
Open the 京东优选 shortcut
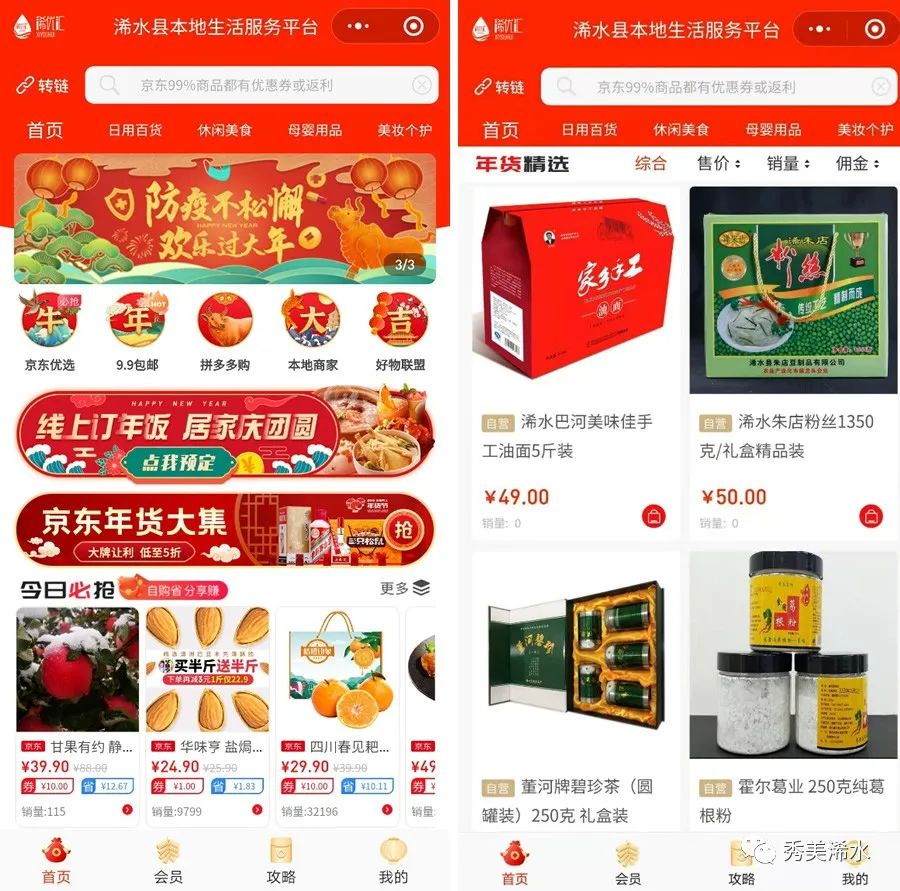pos(49,330)
